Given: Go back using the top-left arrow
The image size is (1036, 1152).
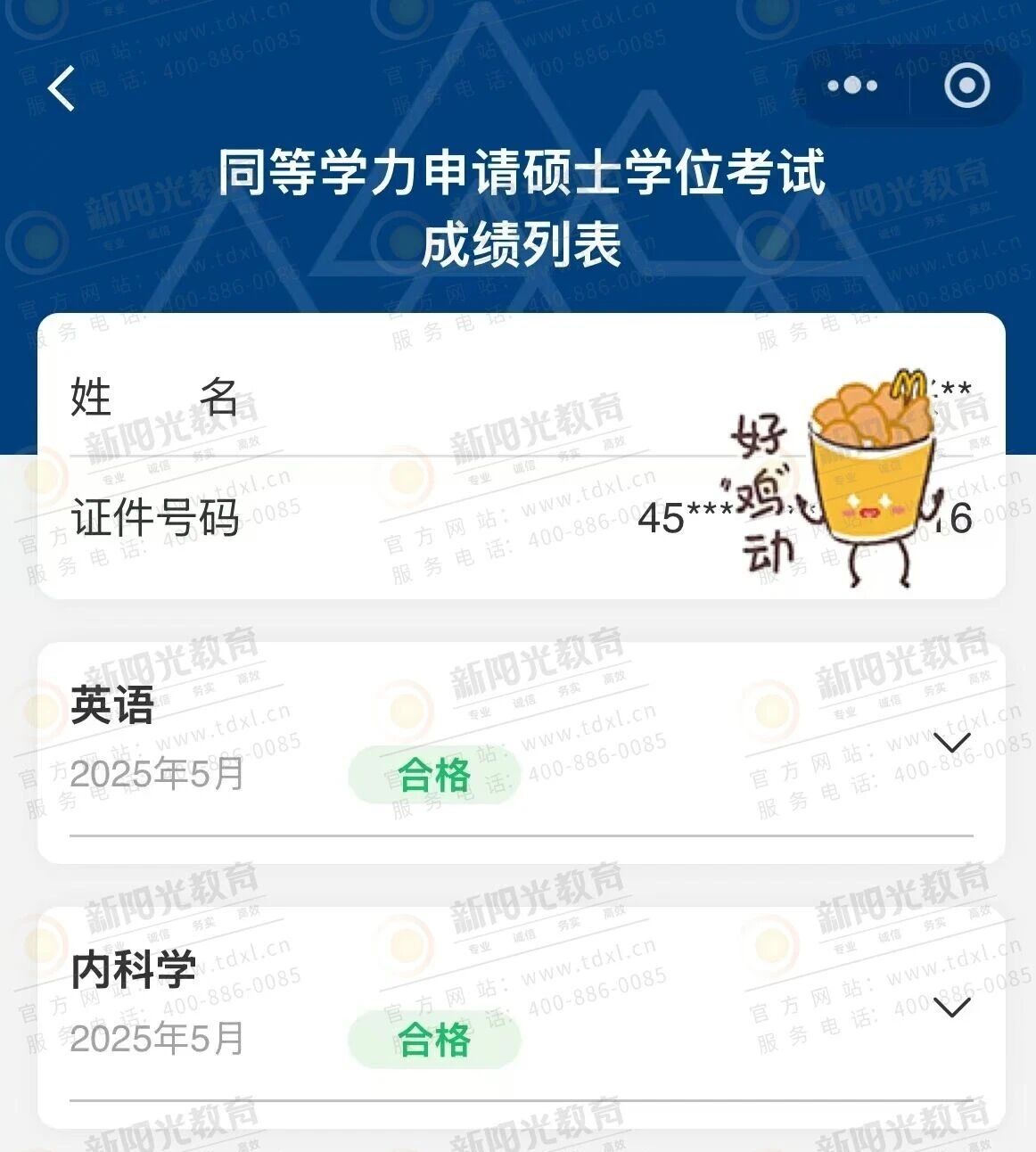Looking at the screenshot, I should (x=62, y=89).
